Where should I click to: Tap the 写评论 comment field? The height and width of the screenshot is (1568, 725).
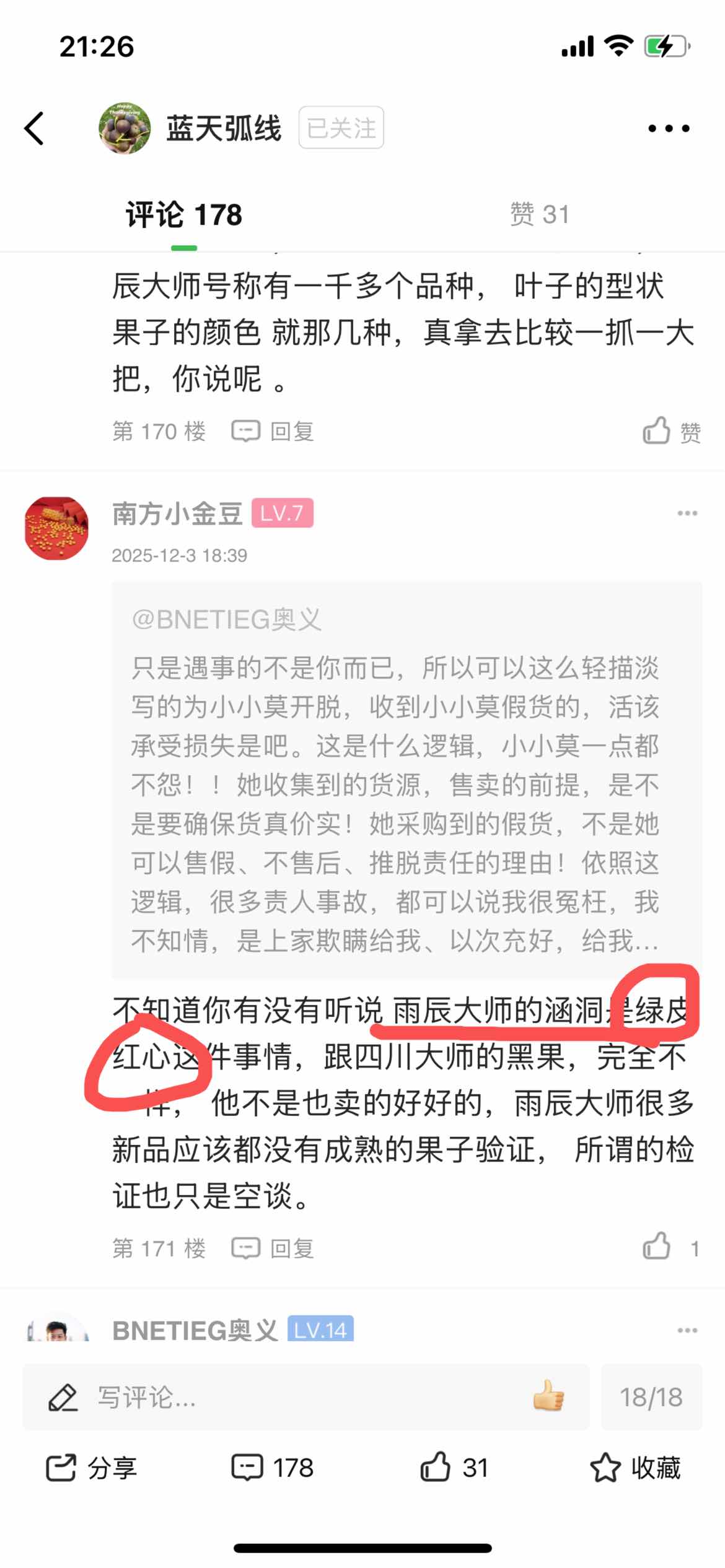point(279,1397)
